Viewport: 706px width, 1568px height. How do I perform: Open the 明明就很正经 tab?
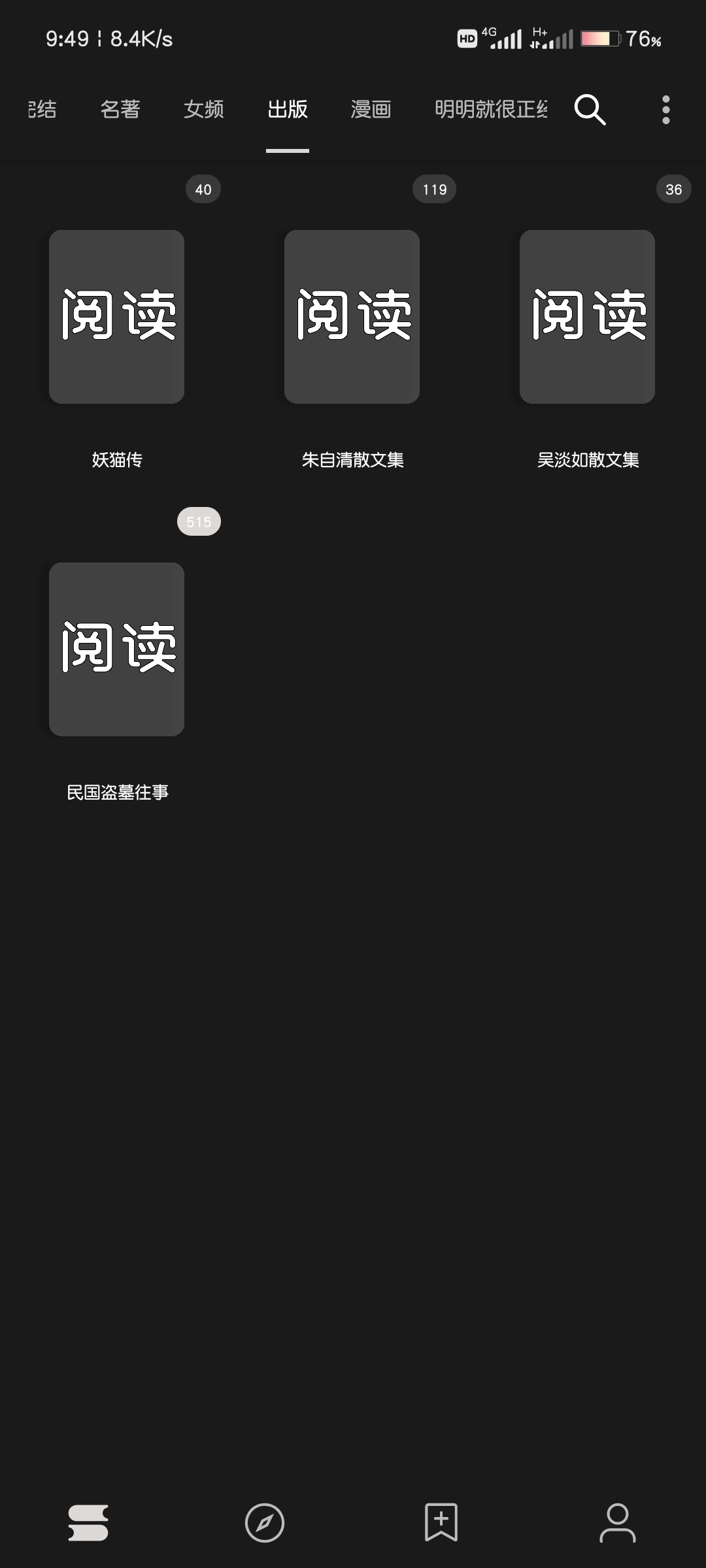pos(490,109)
